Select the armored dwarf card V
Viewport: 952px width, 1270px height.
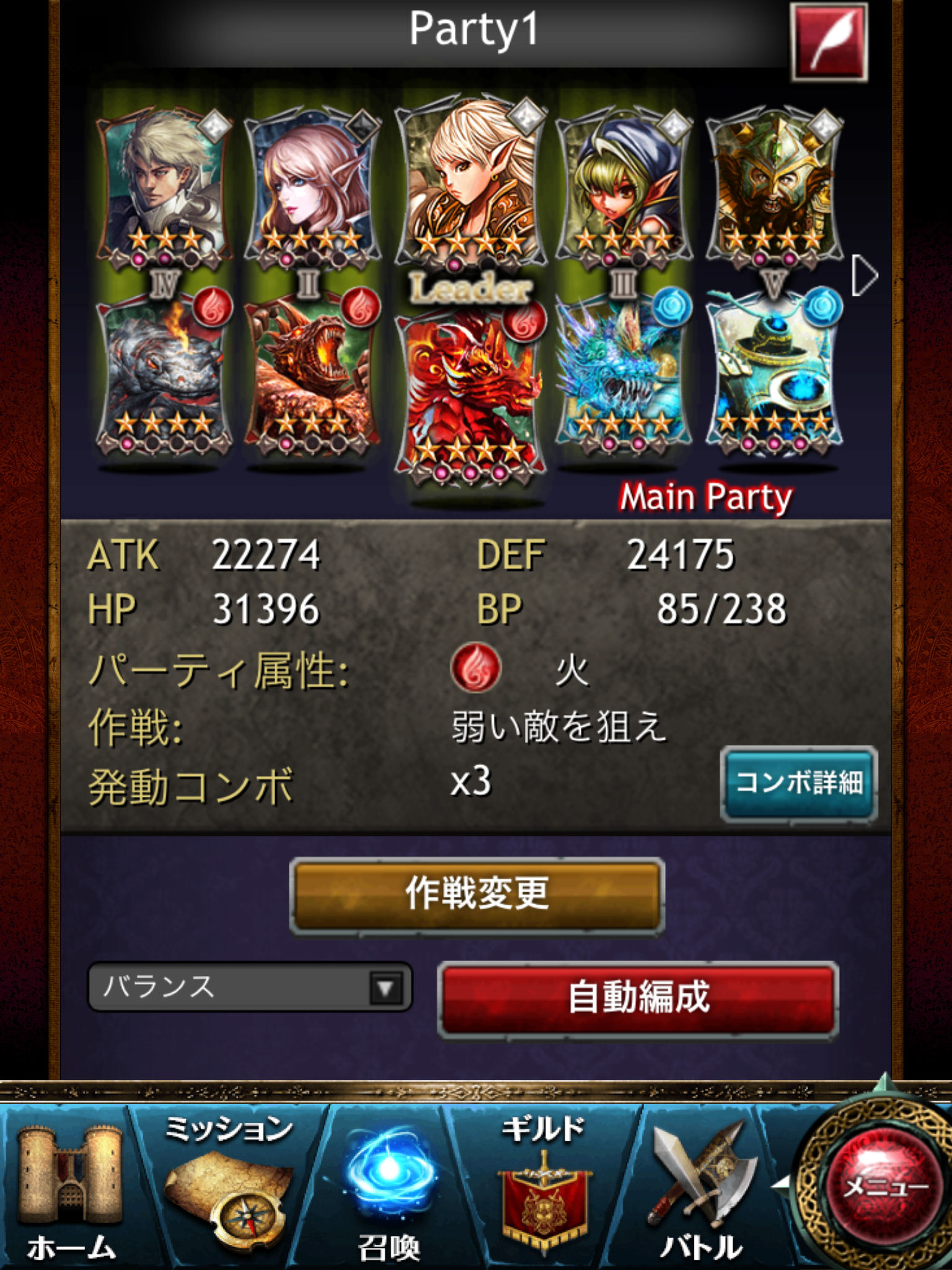coord(773,186)
